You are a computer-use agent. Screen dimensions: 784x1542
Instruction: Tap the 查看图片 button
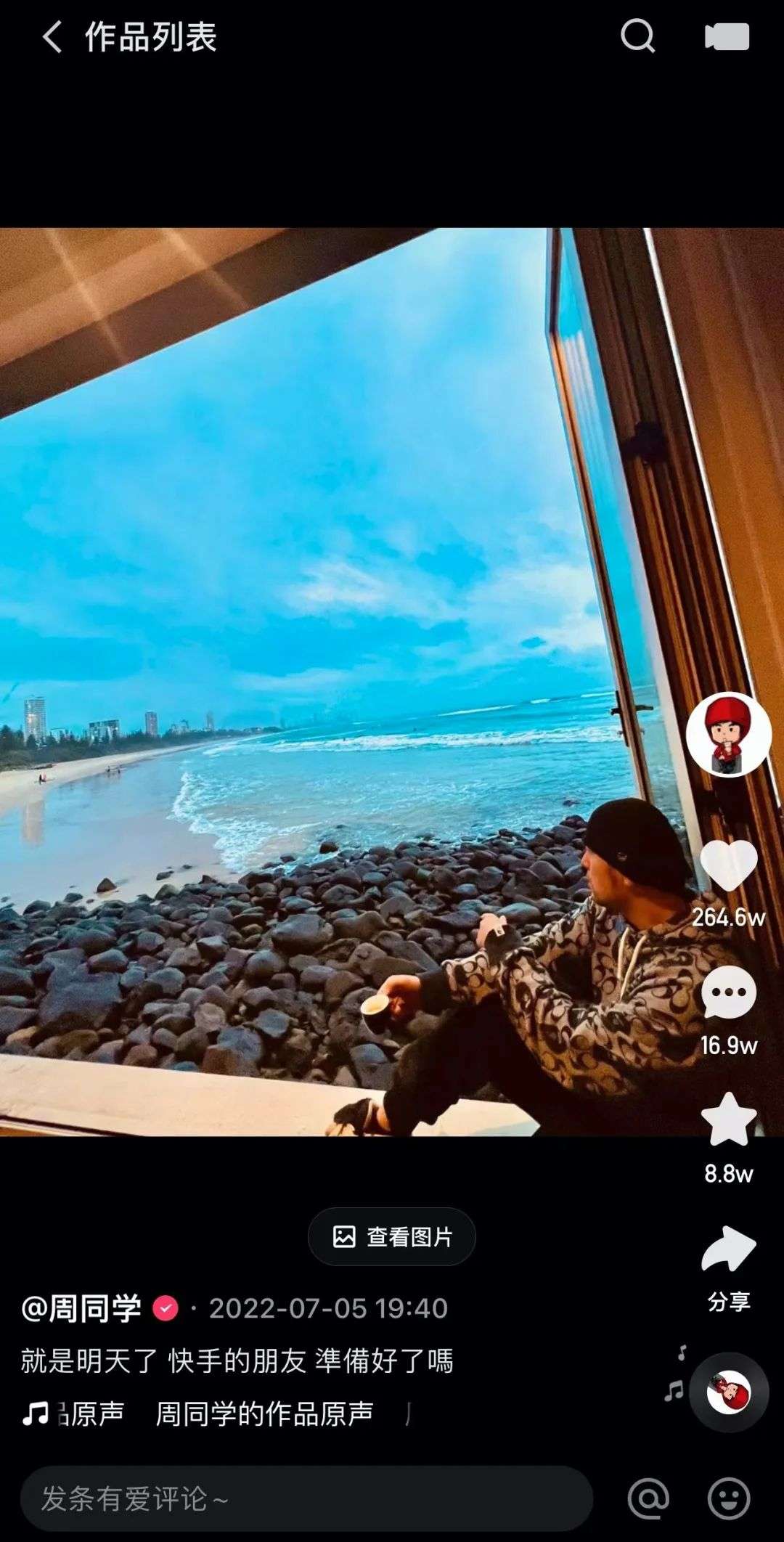coord(392,1236)
